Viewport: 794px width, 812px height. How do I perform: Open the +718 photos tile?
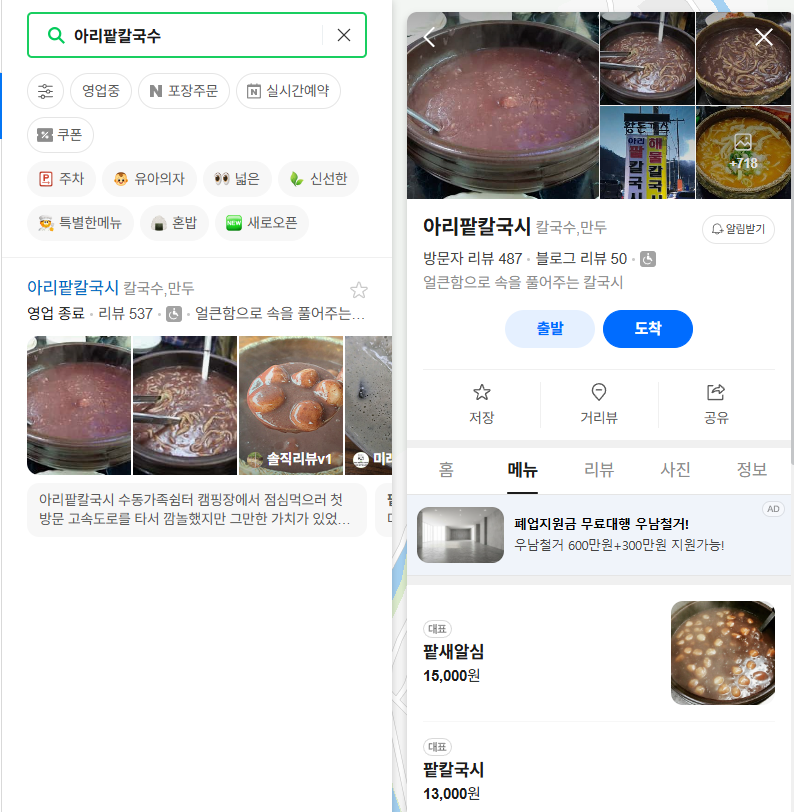click(742, 152)
